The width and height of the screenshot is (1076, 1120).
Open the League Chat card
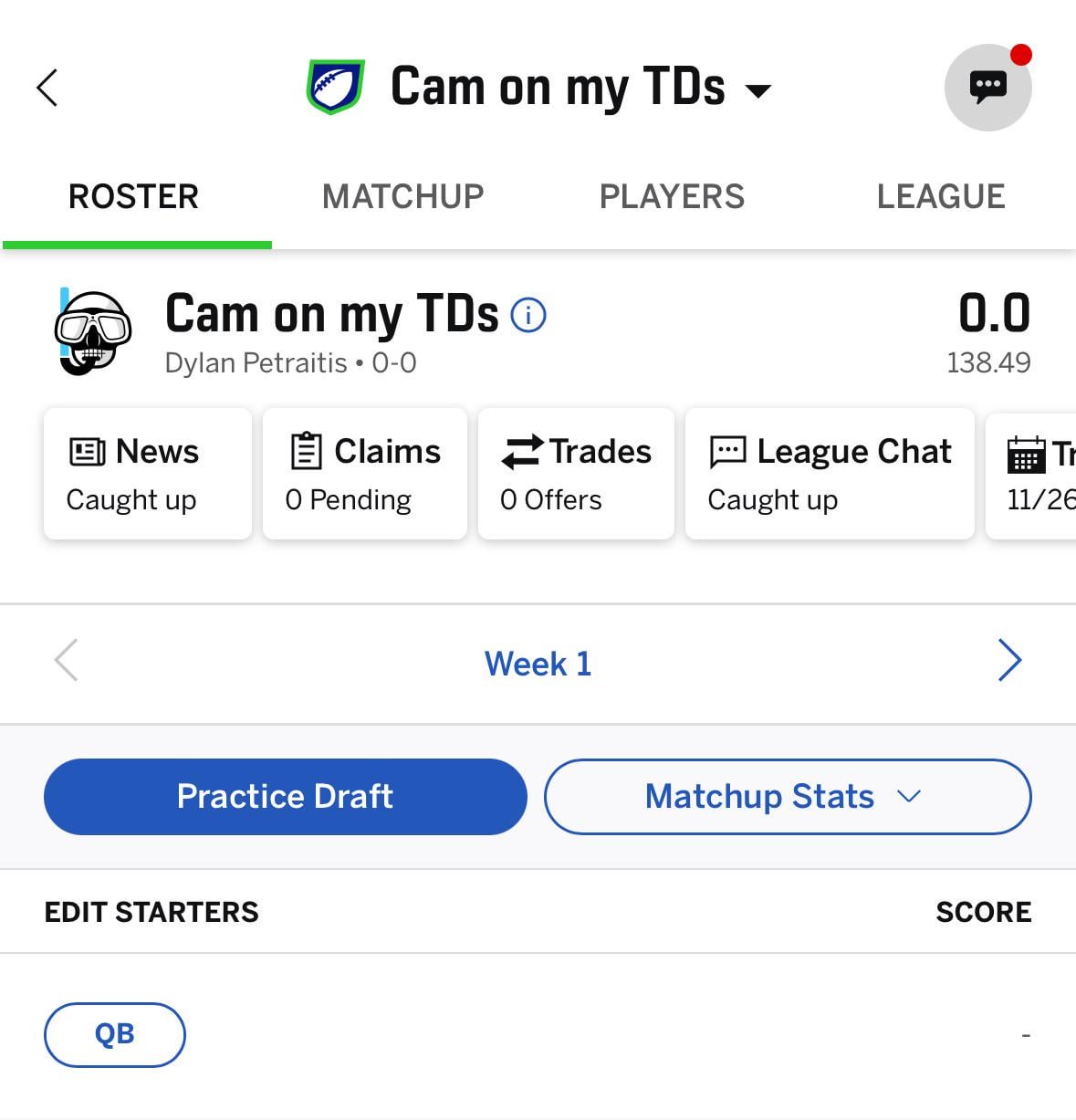(829, 474)
